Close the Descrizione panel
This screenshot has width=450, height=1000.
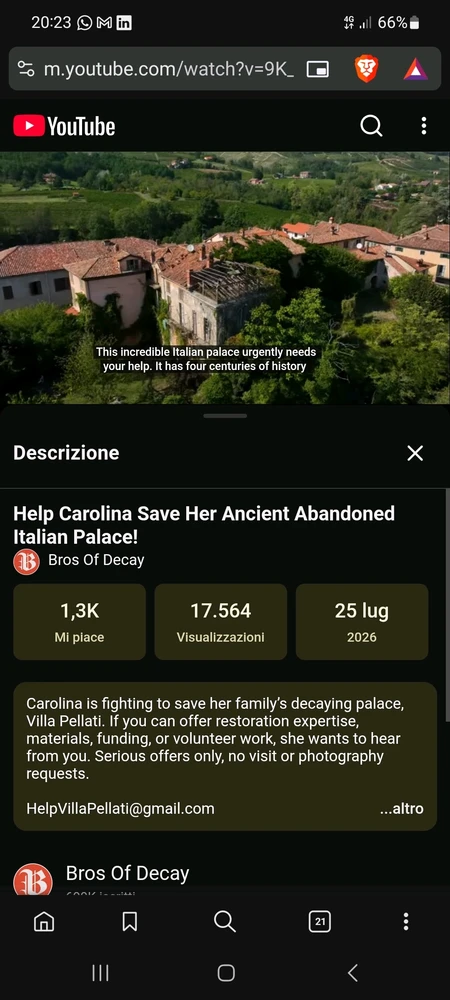tap(415, 453)
